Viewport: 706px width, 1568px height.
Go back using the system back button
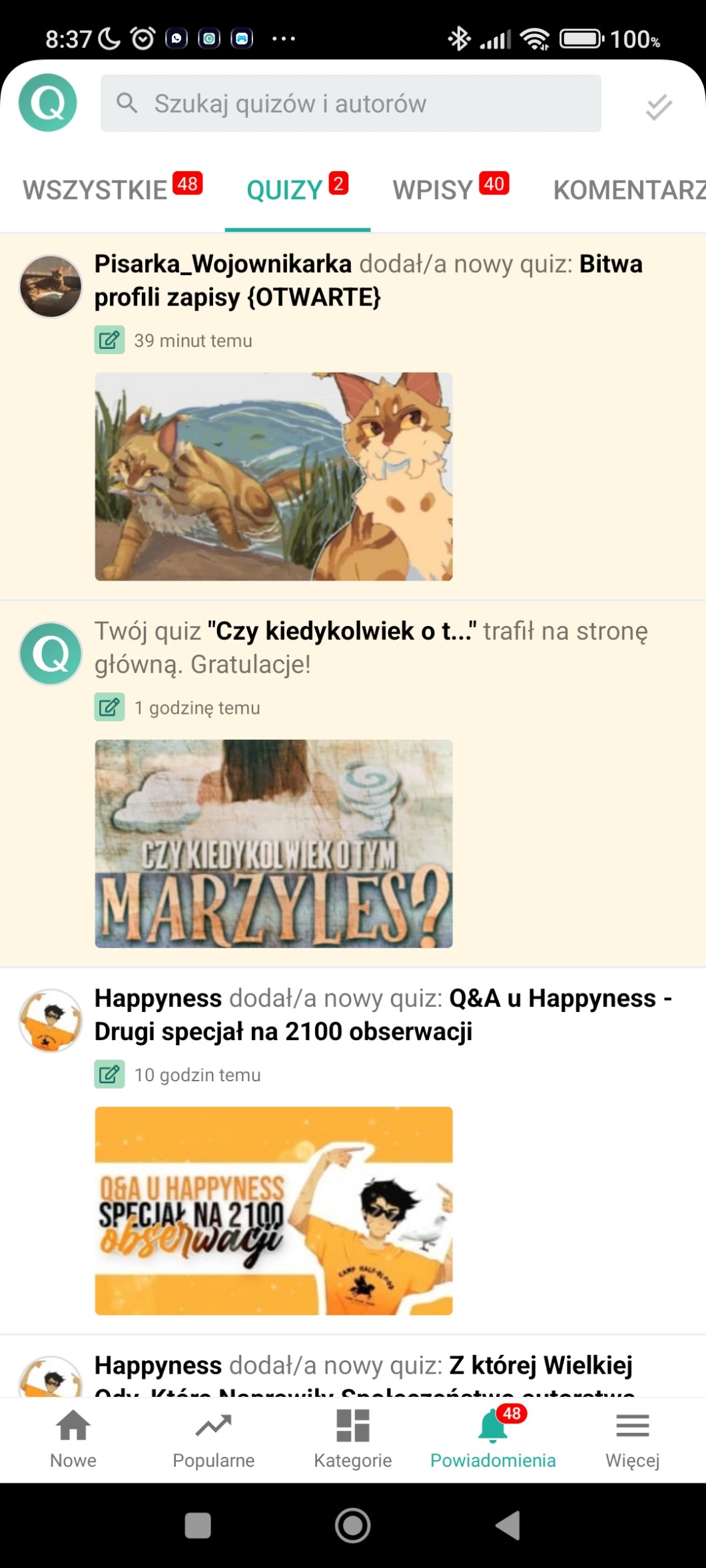point(508,1525)
